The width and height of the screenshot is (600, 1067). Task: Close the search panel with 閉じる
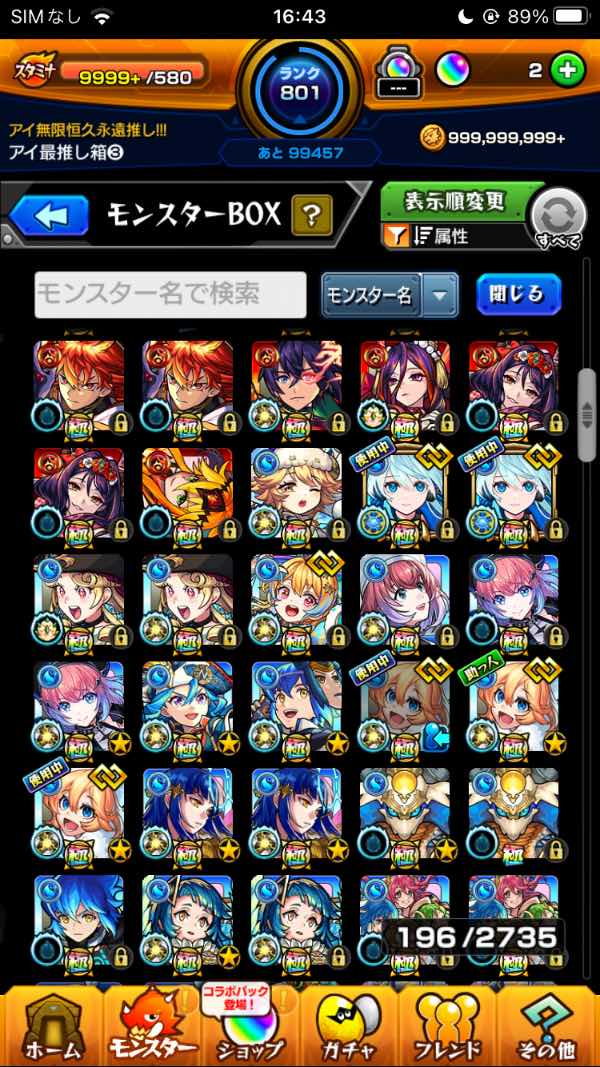pos(518,294)
